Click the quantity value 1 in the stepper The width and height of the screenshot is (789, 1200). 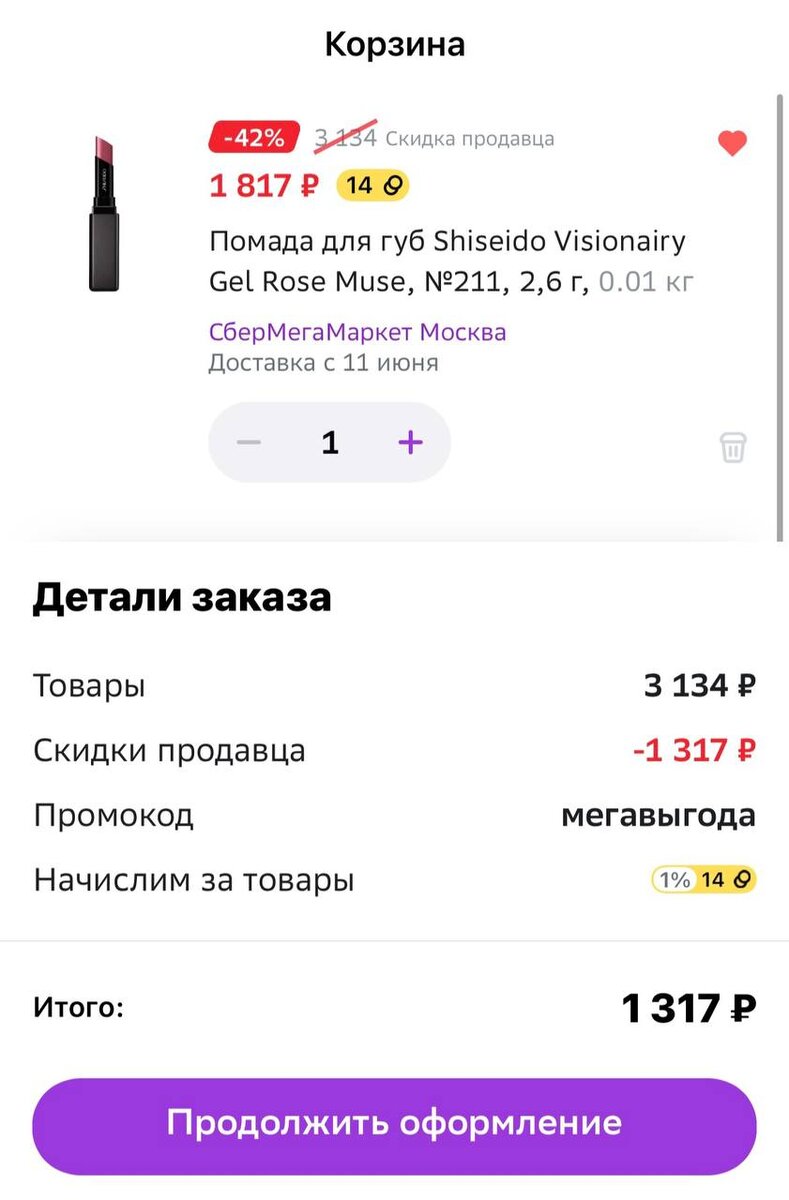(330, 441)
